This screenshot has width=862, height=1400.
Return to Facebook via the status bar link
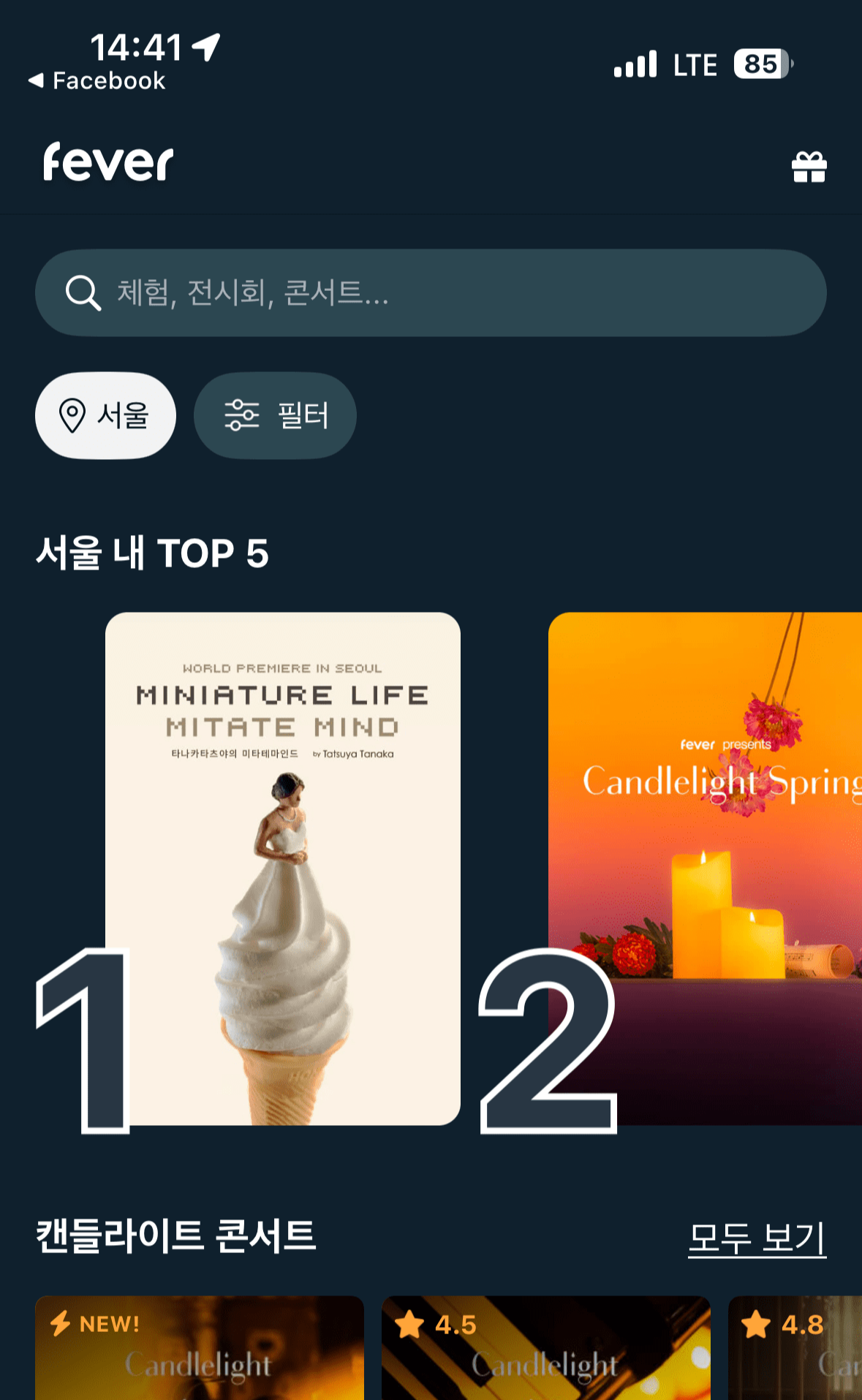click(99, 80)
